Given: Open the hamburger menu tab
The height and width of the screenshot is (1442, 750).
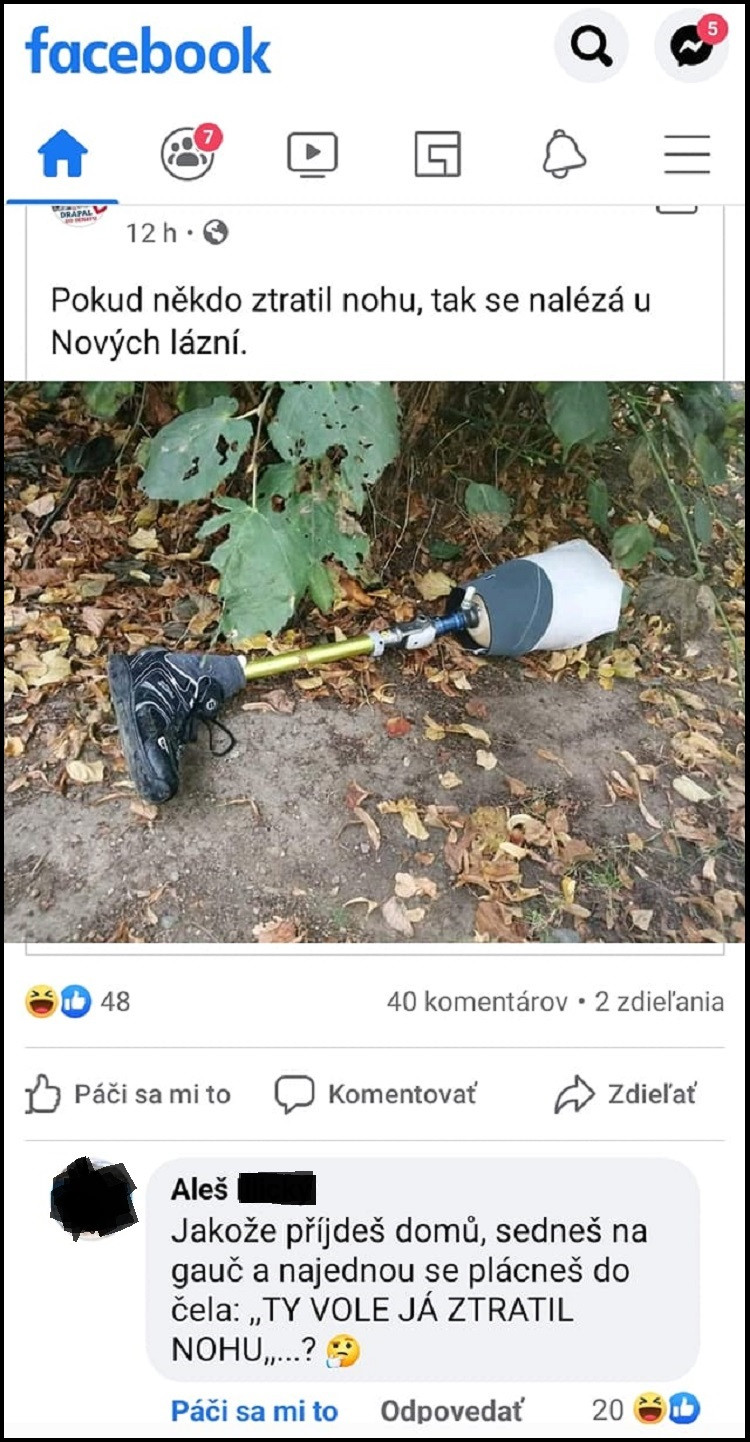Looking at the screenshot, I should point(687,155).
